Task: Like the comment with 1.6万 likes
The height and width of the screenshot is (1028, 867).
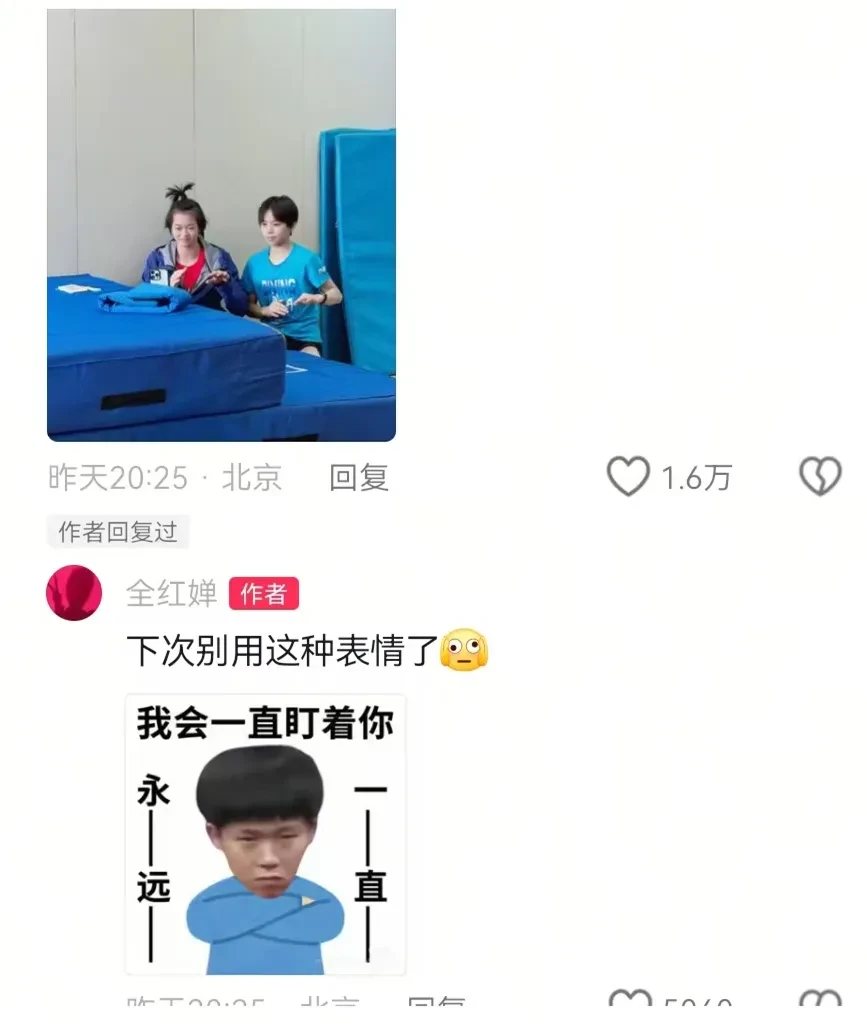Action: 629,477
